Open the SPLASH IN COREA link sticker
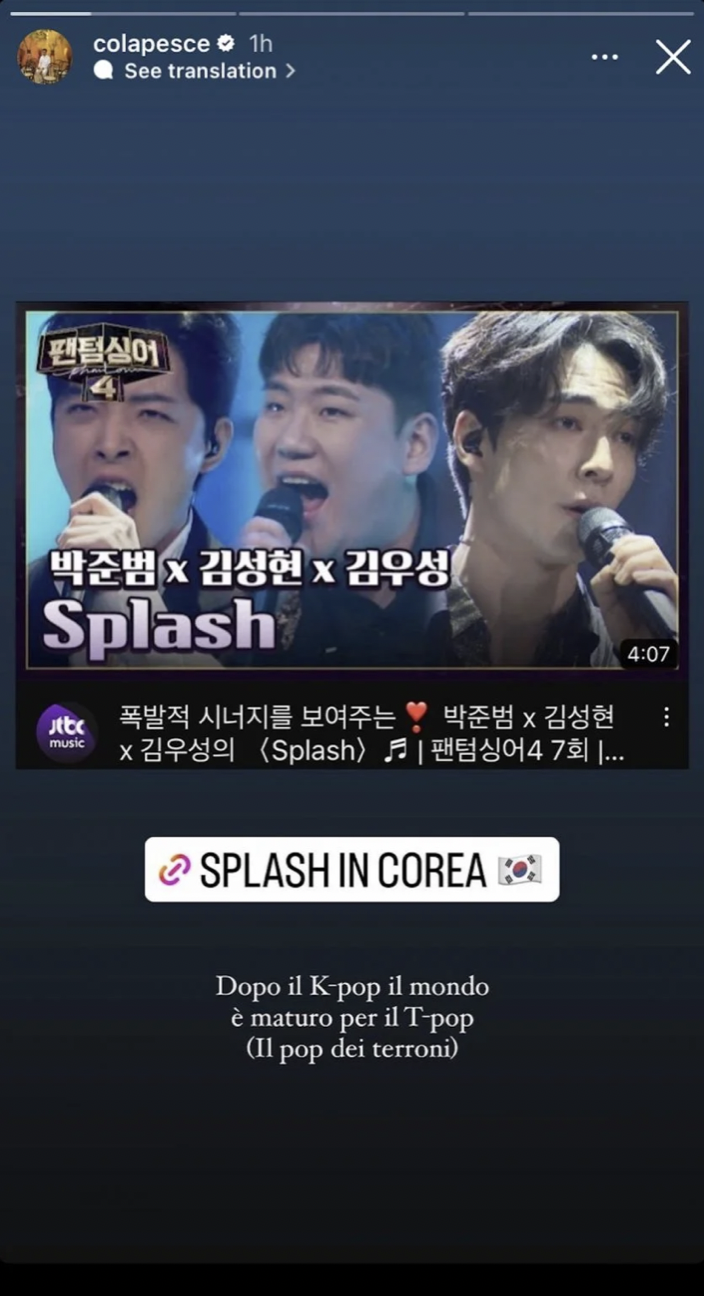Image resolution: width=704 pixels, height=1296 pixels. click(x=352, y=870)
